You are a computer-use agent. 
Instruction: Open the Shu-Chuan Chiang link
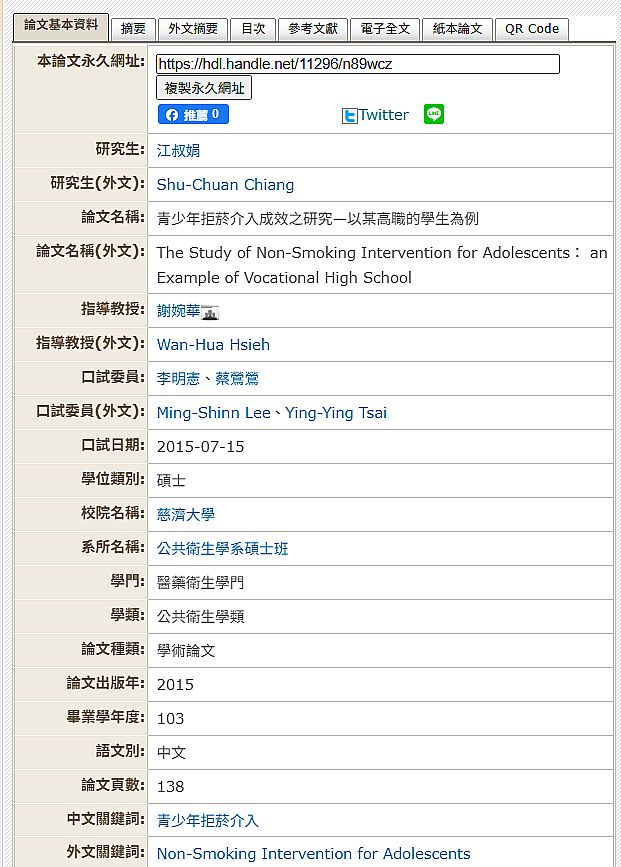(225, 185)
